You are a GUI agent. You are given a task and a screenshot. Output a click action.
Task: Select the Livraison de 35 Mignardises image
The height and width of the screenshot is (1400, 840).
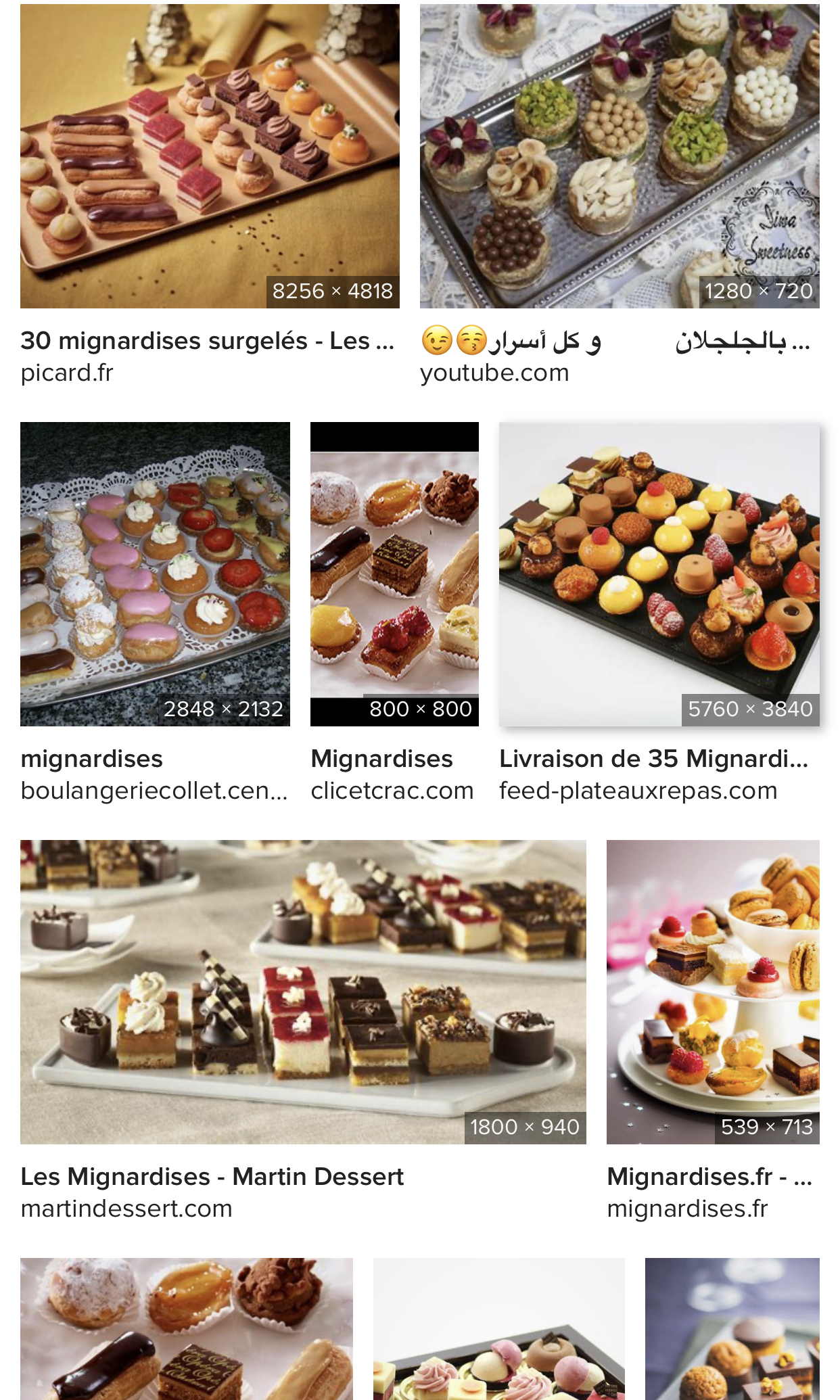point(659,574)
